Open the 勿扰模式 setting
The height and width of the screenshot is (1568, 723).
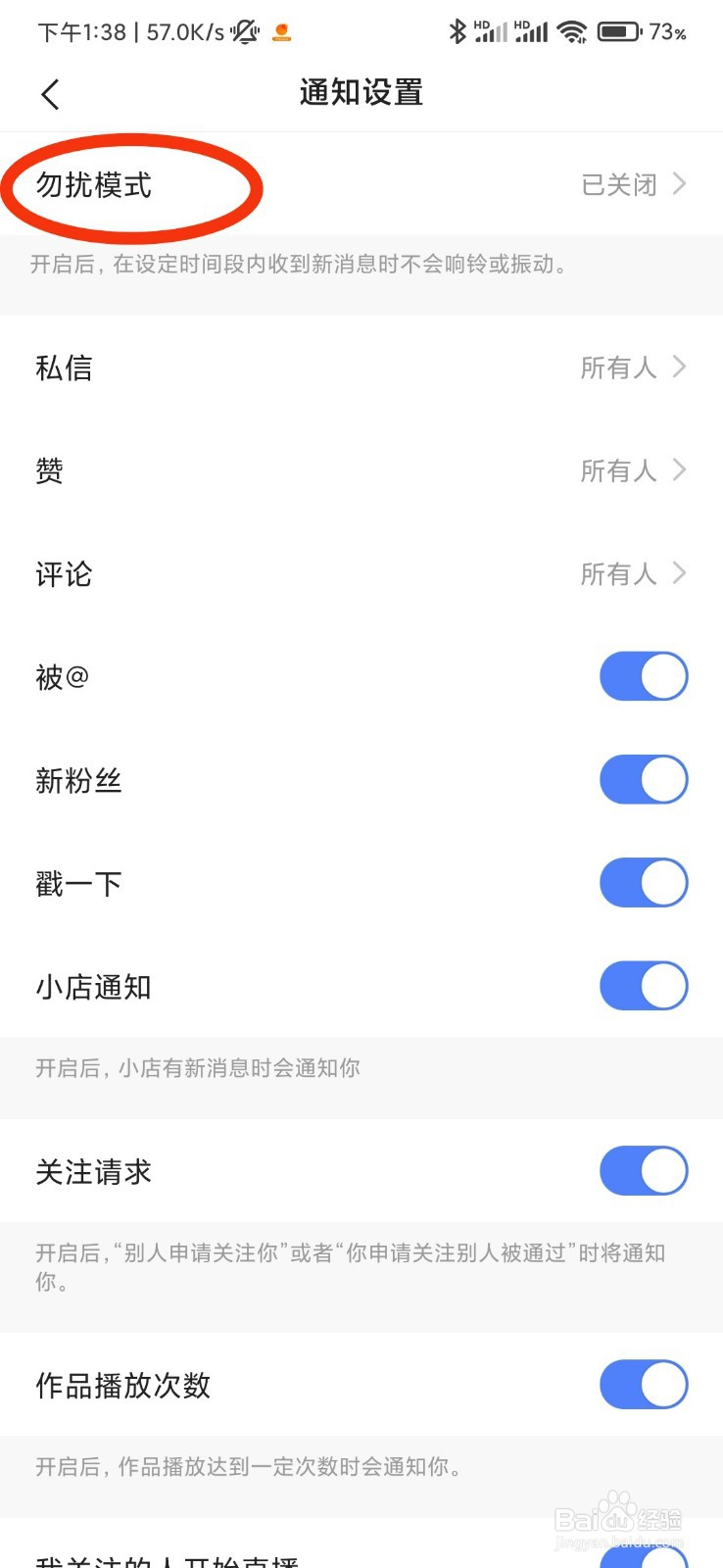(x=361, y=185)
